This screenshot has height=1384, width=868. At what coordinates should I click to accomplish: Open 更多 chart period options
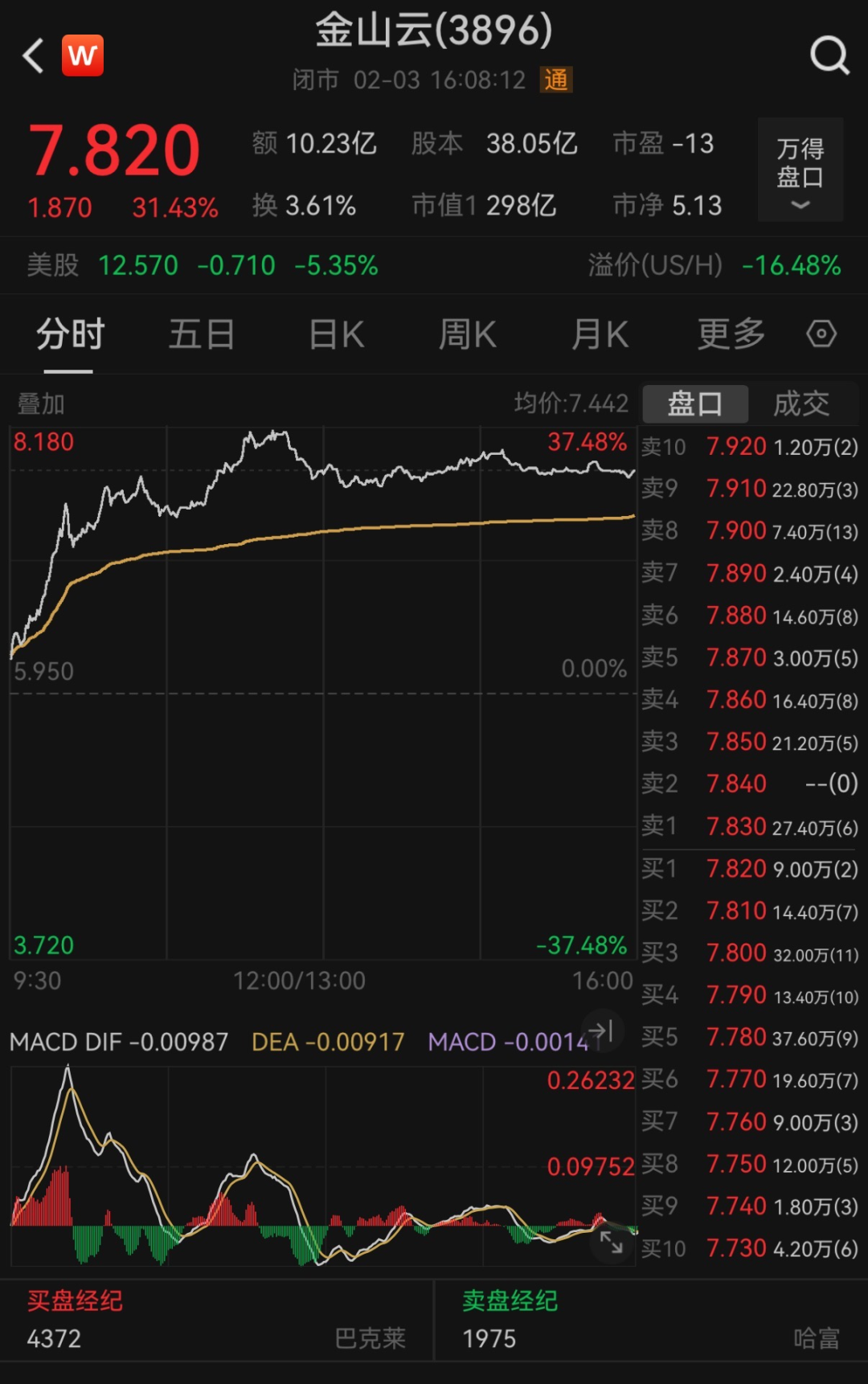point(731,334)
